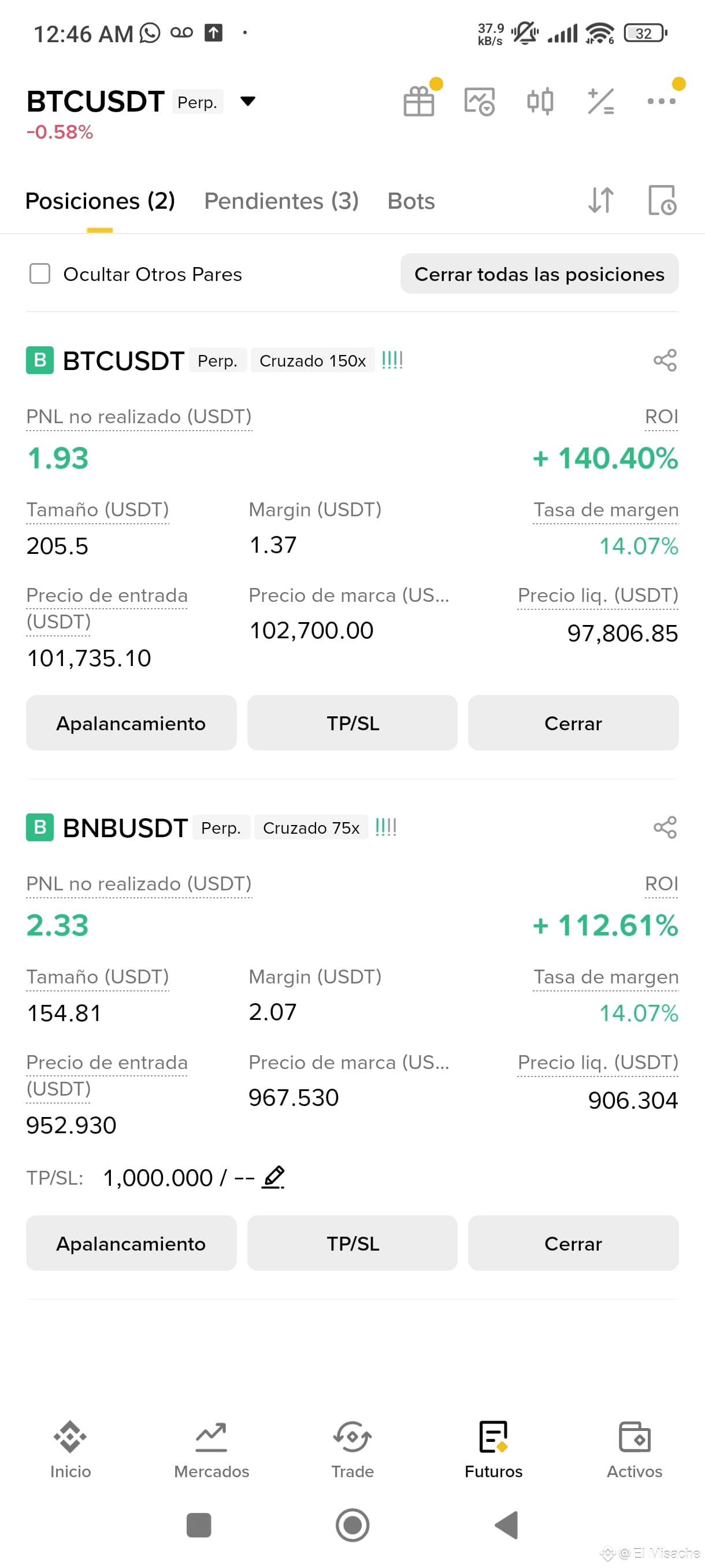This screenshot has width=705, height=1568.
Task: Open the three-dot overflow menu
Action: pyautogui.click(x=661, y=101)
